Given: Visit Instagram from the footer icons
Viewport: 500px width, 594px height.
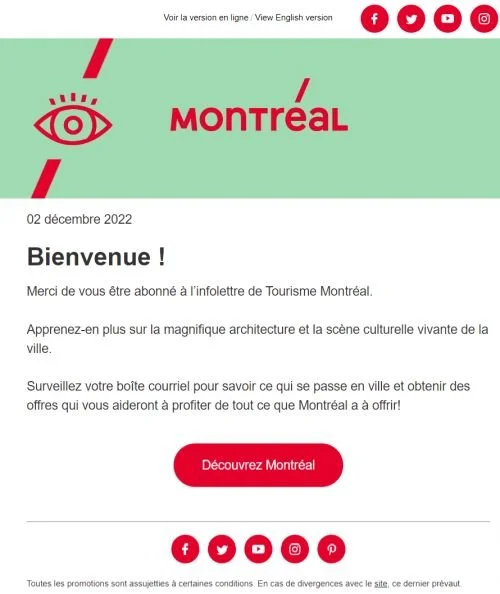Looking at the screenshot, I should [x=295, y=549].
